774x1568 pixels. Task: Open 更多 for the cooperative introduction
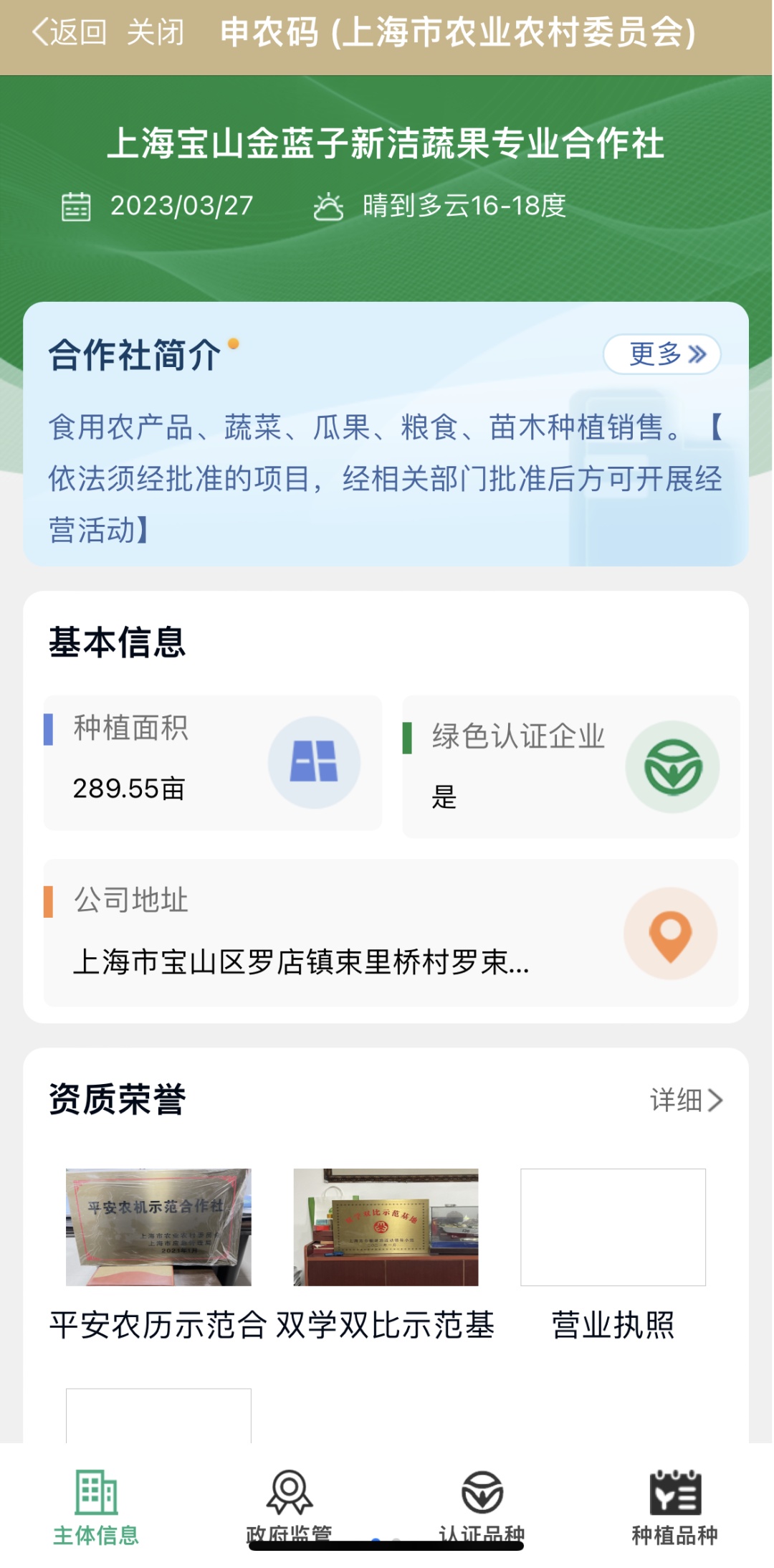pyautogui.click(x=662, y=353)
